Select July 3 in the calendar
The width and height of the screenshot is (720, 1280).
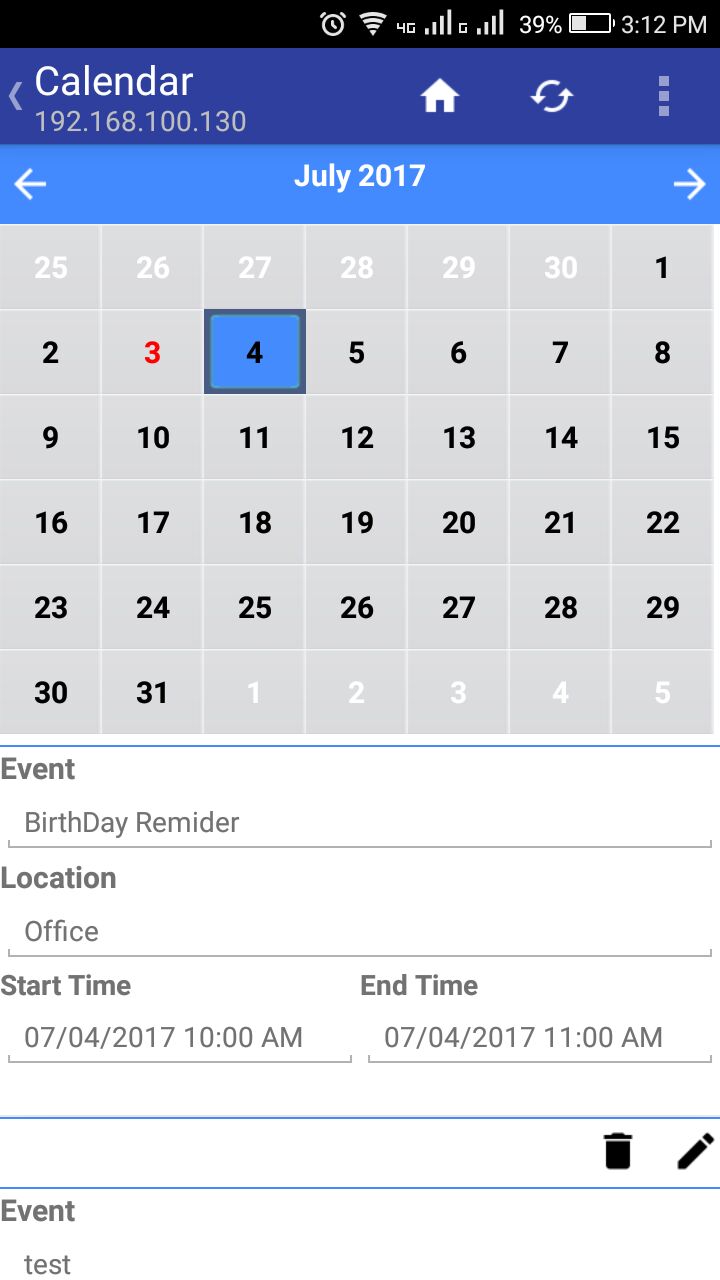coord(152,352)
